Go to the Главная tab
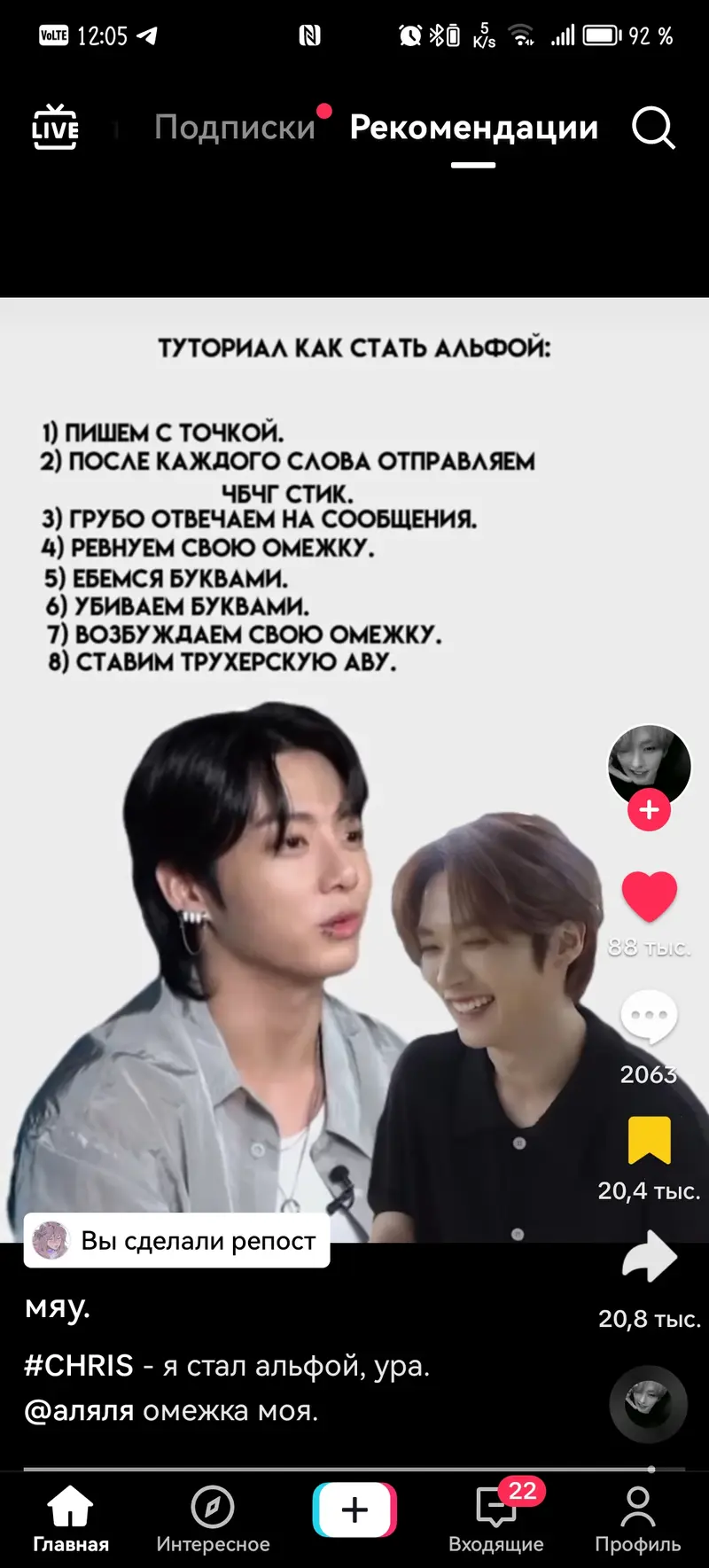Image resolution: width=709 pixels, height=1568 pixels. pos(71,1519)
